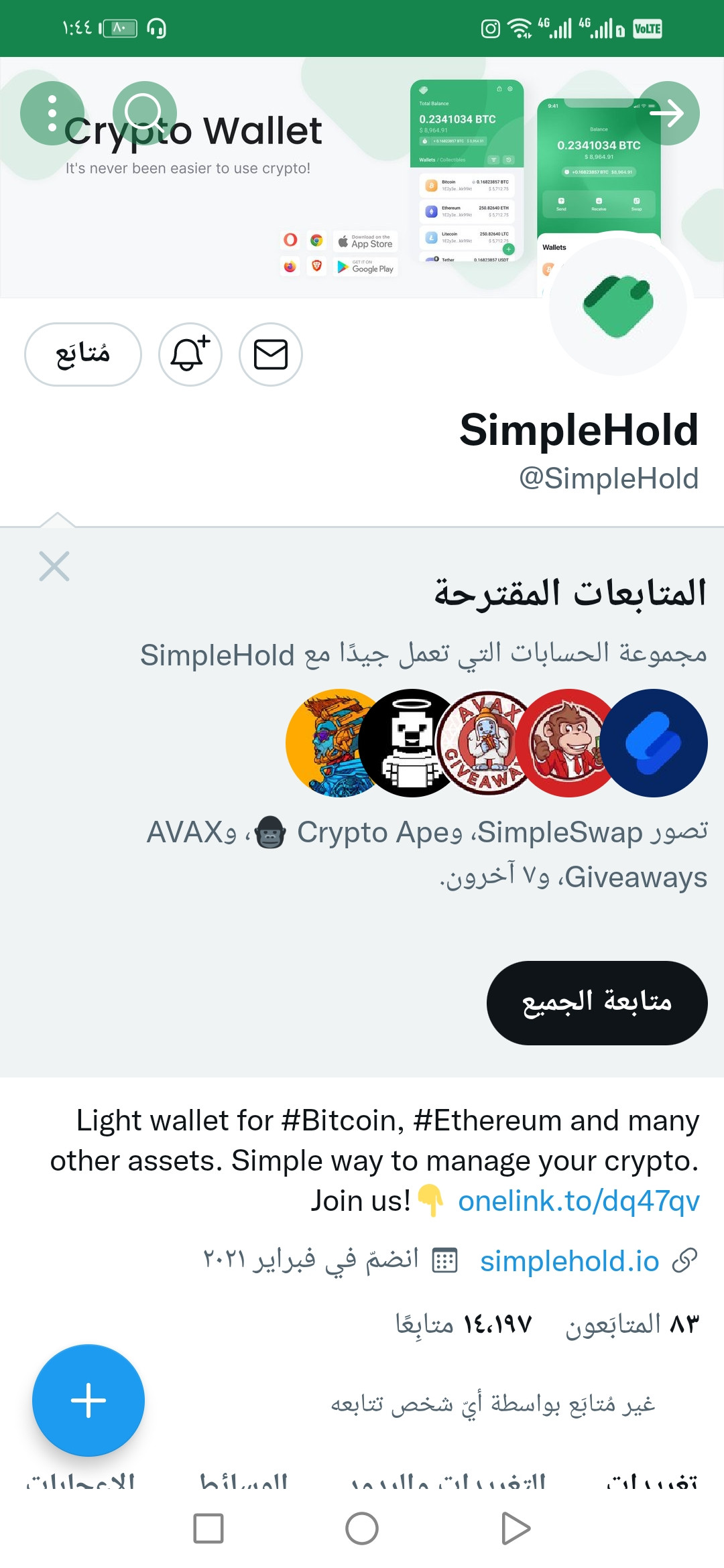Dismiss the suggested follows panel

(54, 566)
